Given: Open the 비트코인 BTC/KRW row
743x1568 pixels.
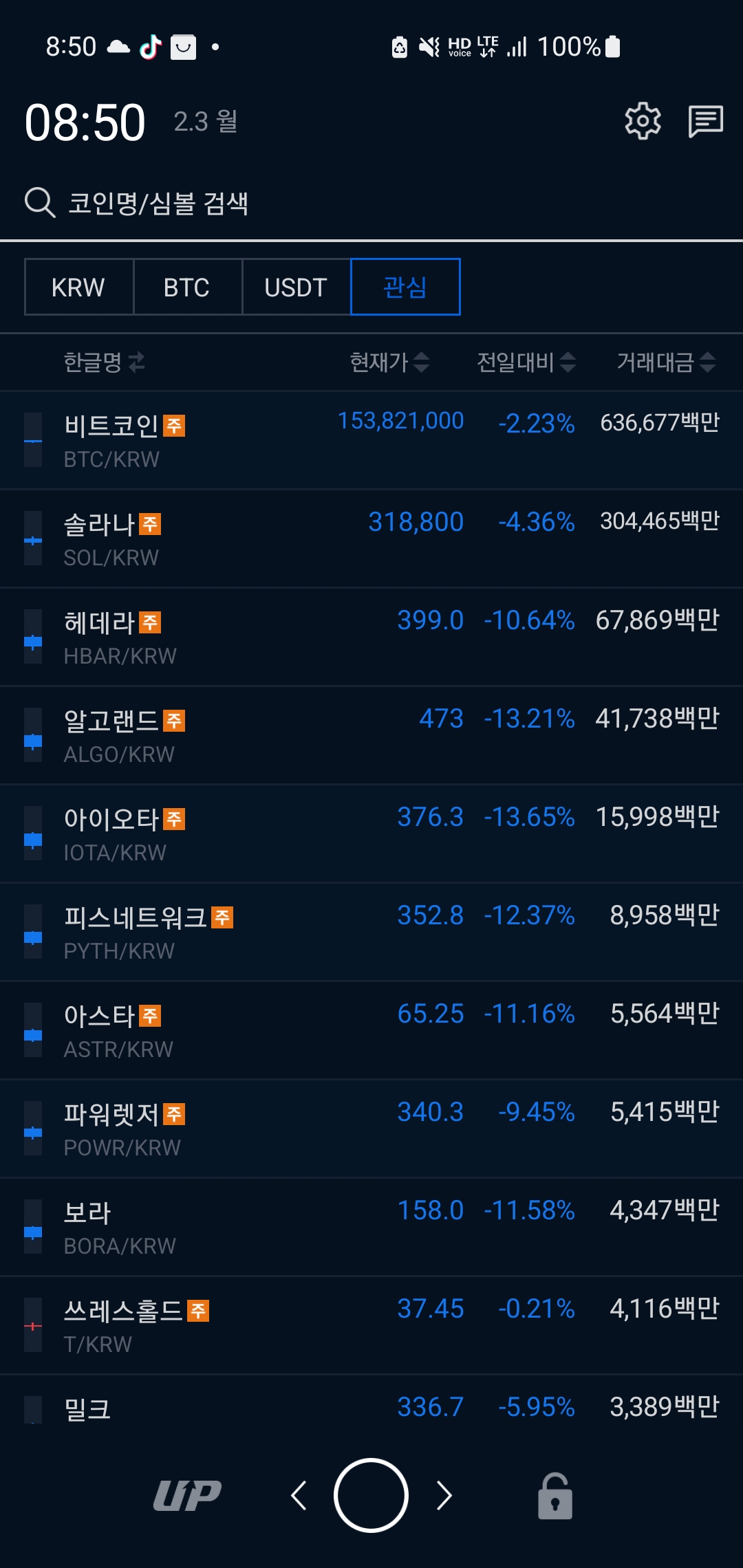Looking at the screenshot, I should 371,440.
